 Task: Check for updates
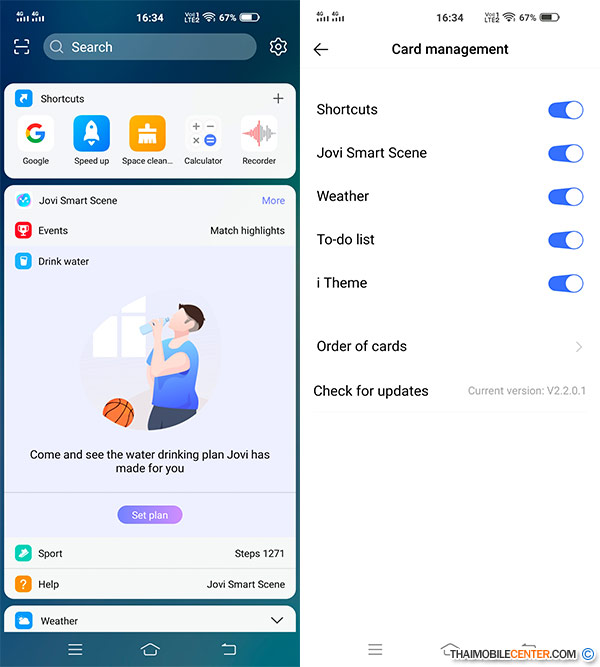point(450,391)
